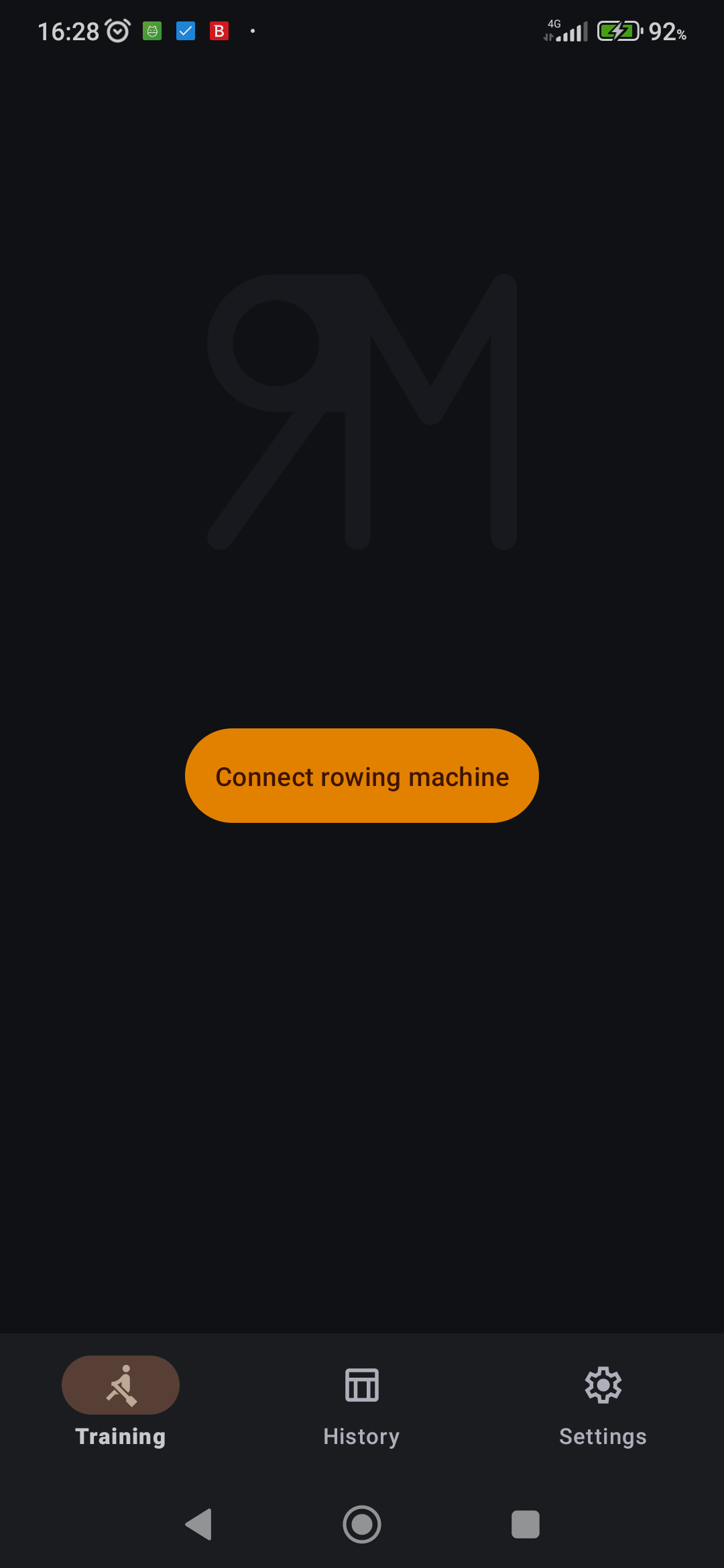This screenshot has height=1568, width=724.
Task: Tap Connect rowing machine button
Action: click(x=362, y=776)
